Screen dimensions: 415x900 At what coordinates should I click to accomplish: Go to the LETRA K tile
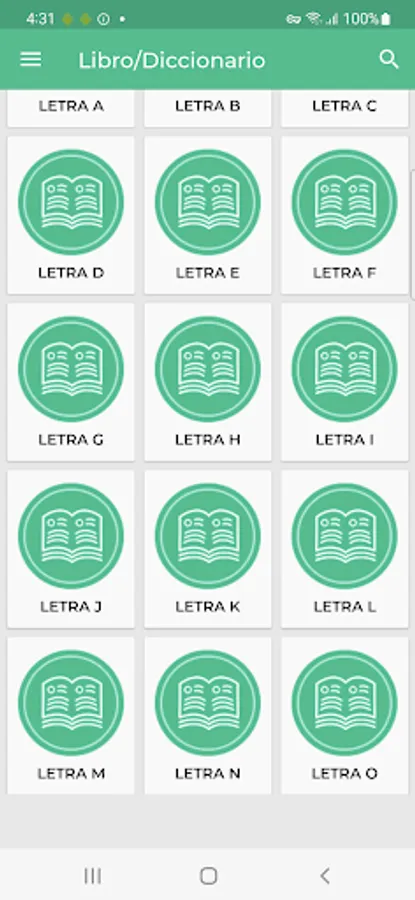click(x=207, y=549)
